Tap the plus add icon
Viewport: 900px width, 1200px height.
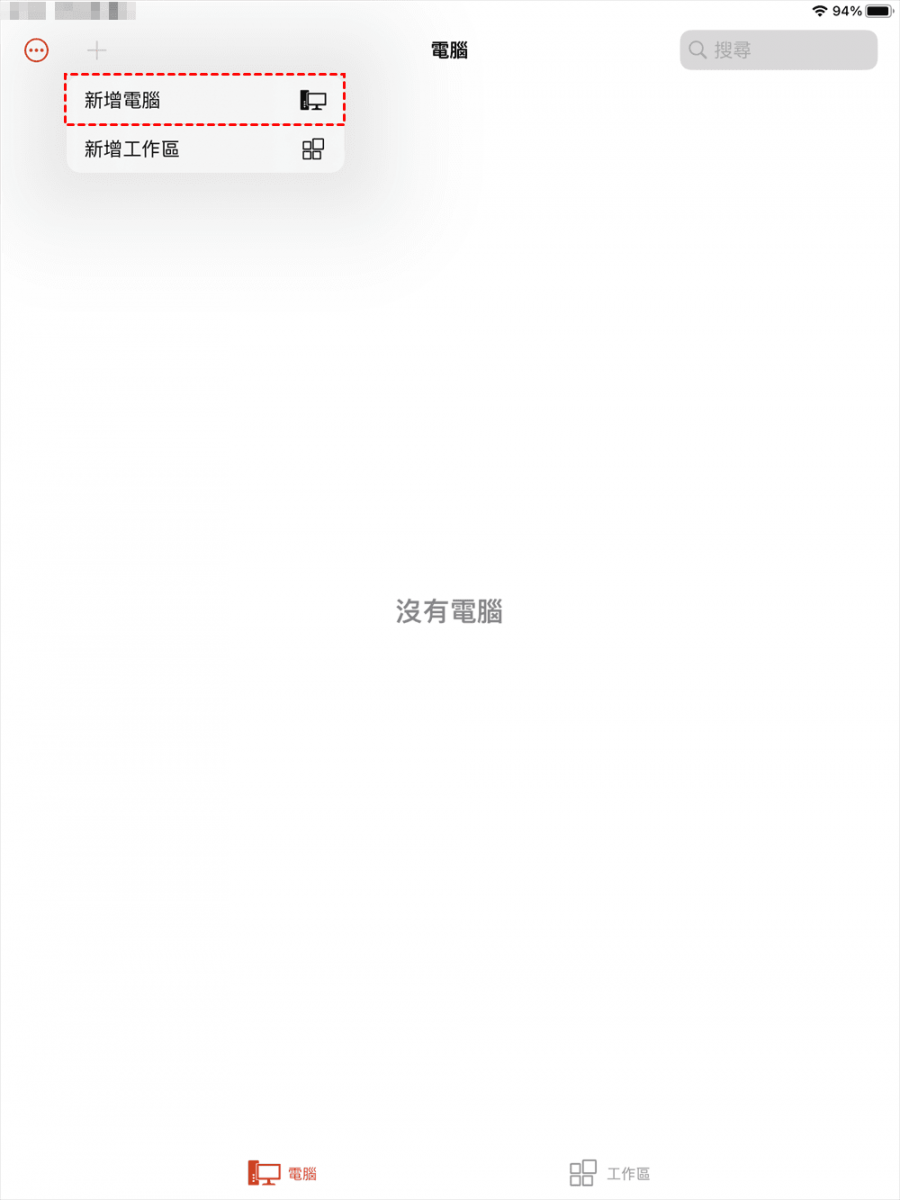[96, 50]
